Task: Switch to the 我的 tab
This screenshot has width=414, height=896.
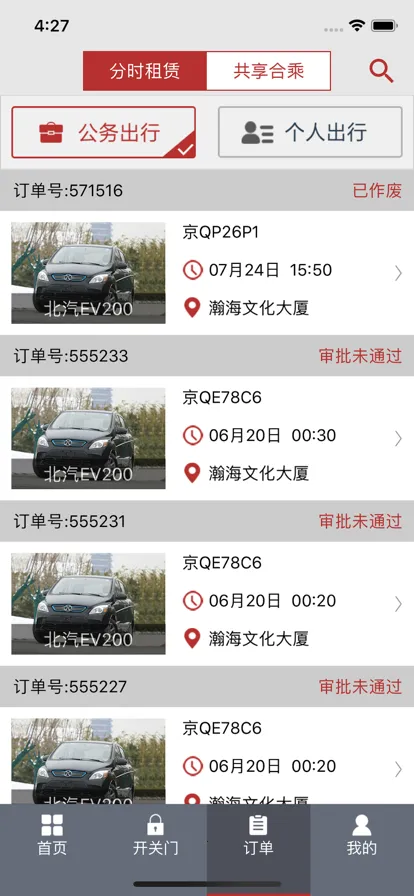Action: tap(362, 835)
